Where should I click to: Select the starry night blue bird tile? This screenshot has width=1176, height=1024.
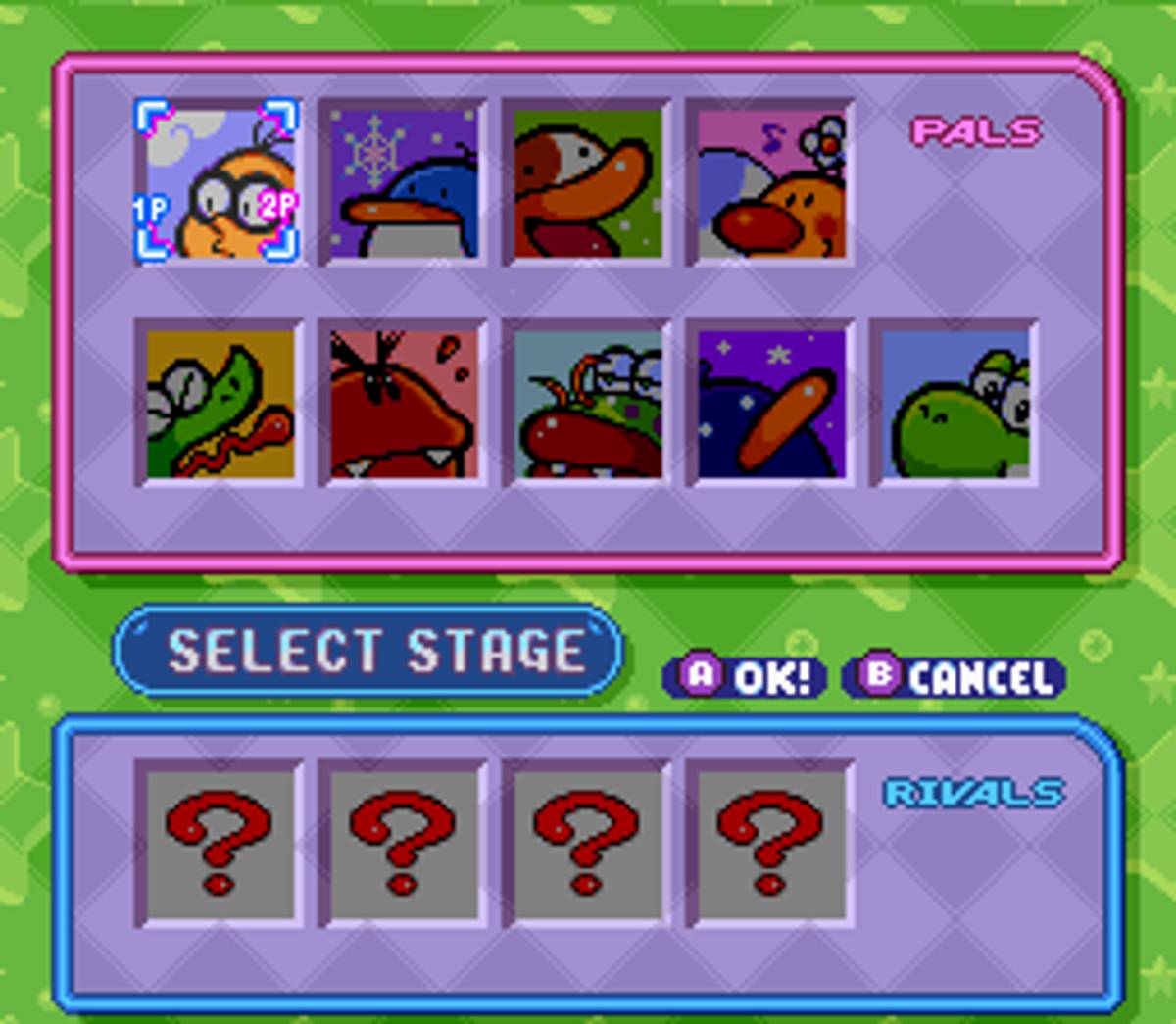coord(770,403)
